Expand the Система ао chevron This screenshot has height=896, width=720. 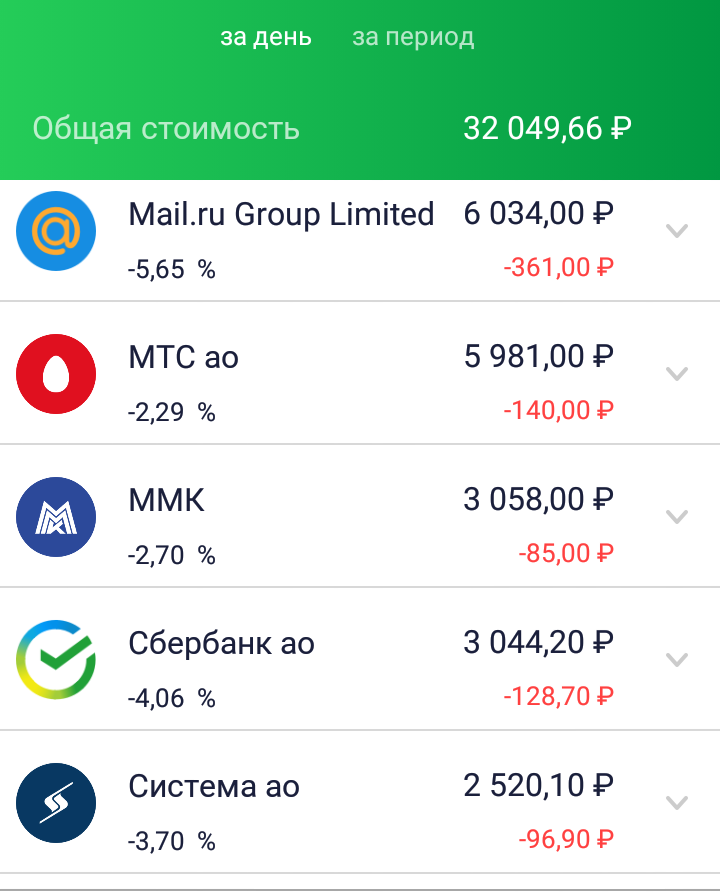(x=677, y=803)
